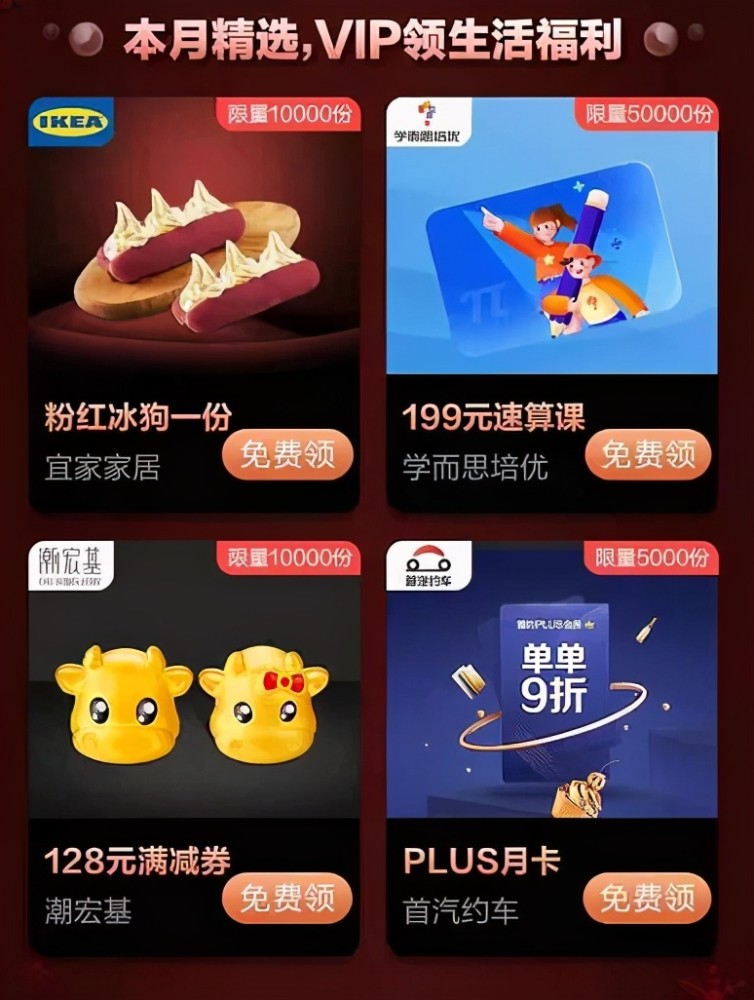Open the IKEA pink hot dog card

point(193,250)
